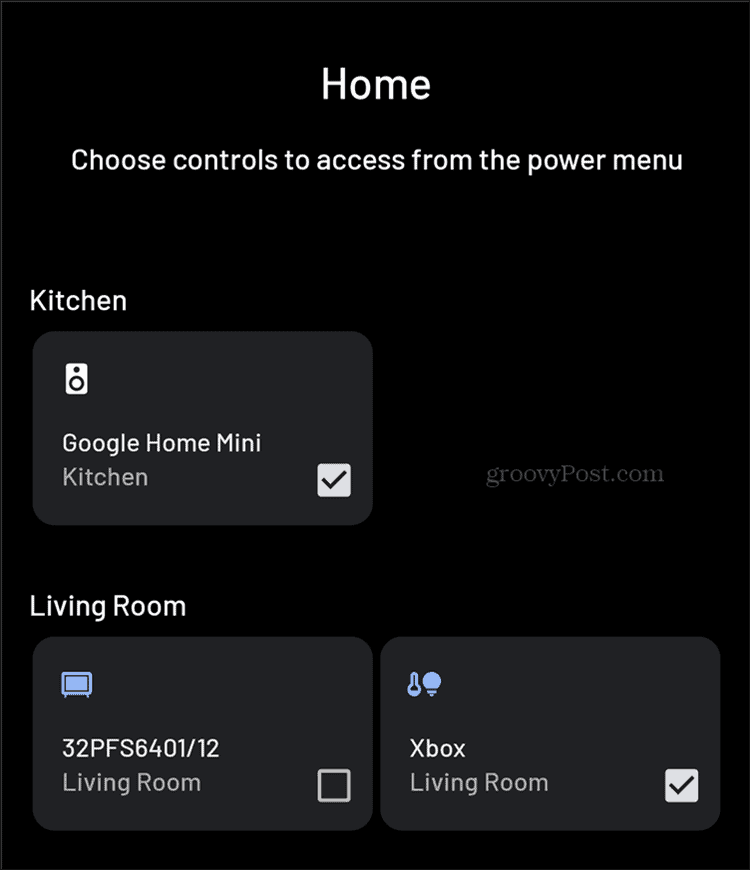This screenshot has height=870, width=750.
Task: Click the Kitchen section header
Action: tap(78, 300)
